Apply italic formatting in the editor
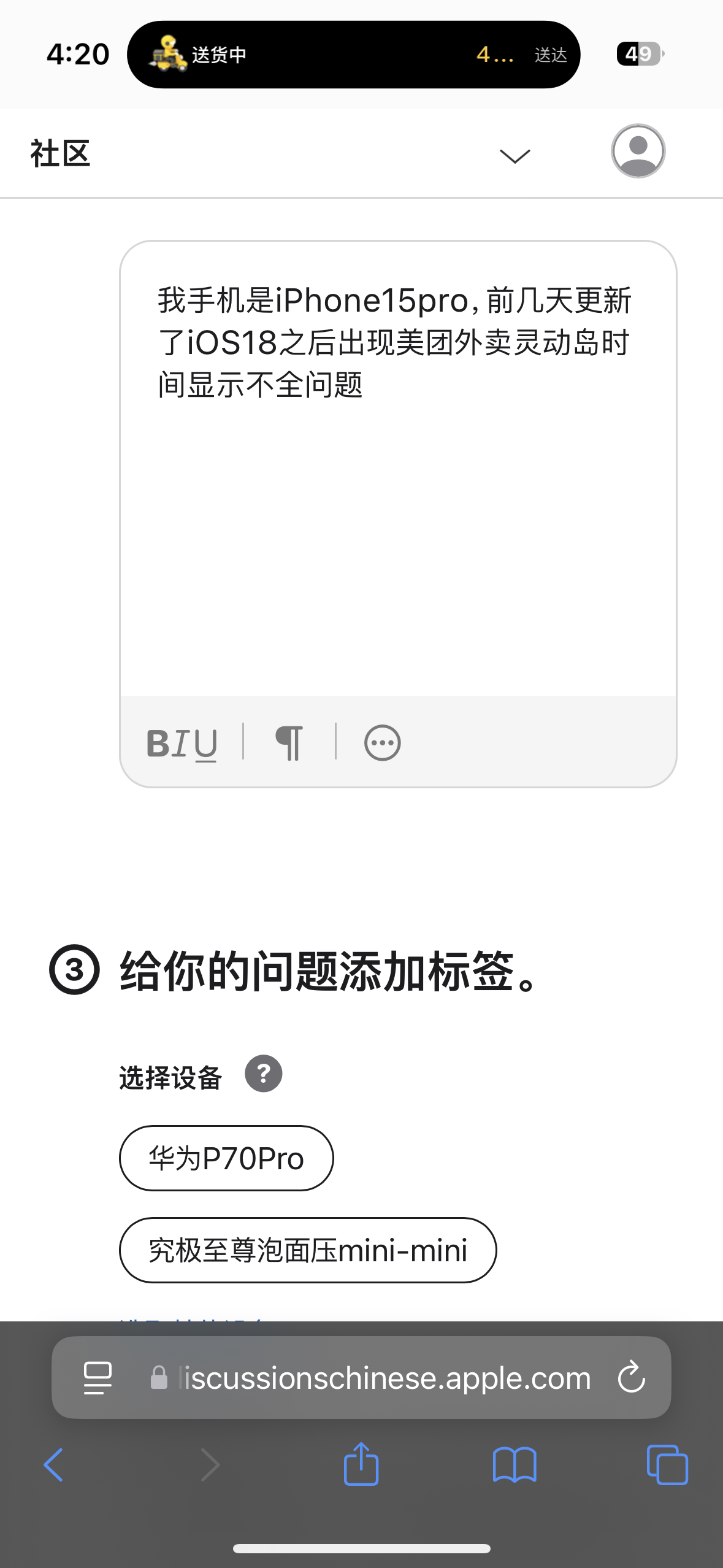The height and width of the screenshot is (1568, 723). [x=181, y=742]
